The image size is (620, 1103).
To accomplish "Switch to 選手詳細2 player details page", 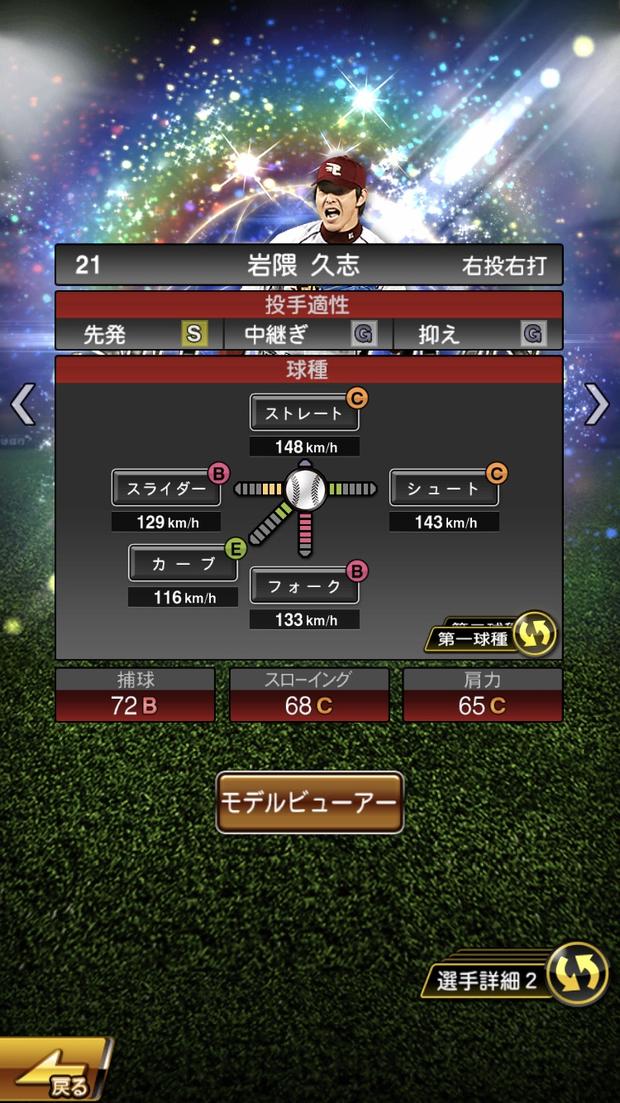I will point(522,977).
